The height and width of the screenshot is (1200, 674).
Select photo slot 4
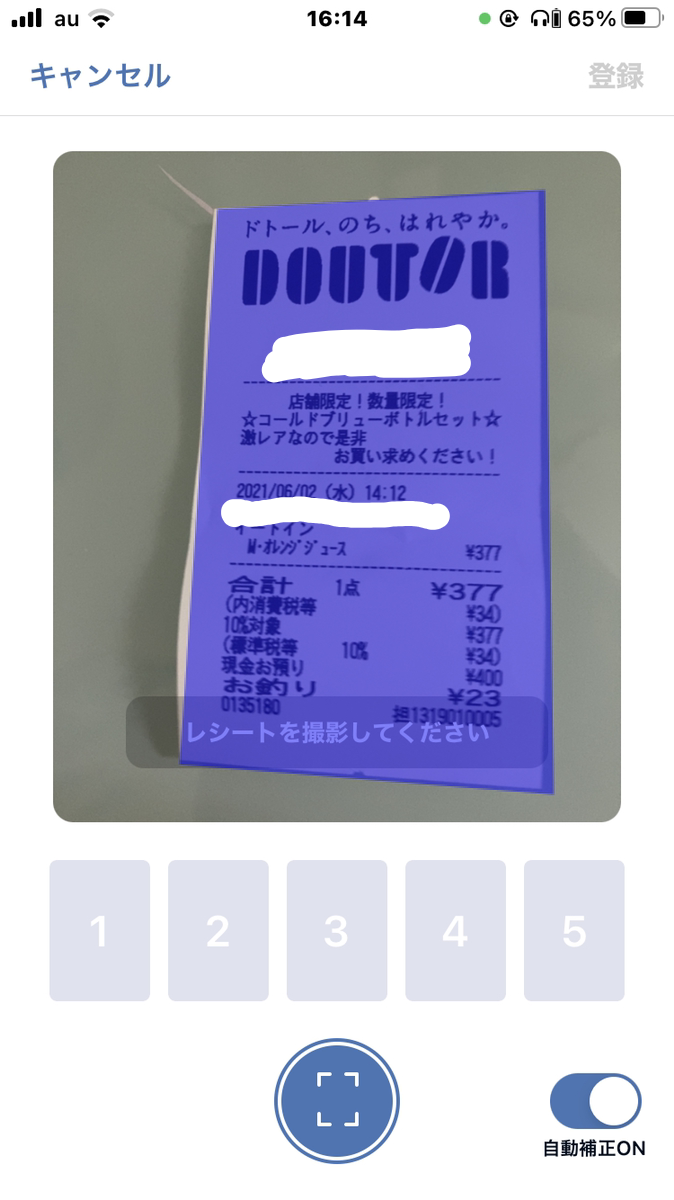click(455, 930)
